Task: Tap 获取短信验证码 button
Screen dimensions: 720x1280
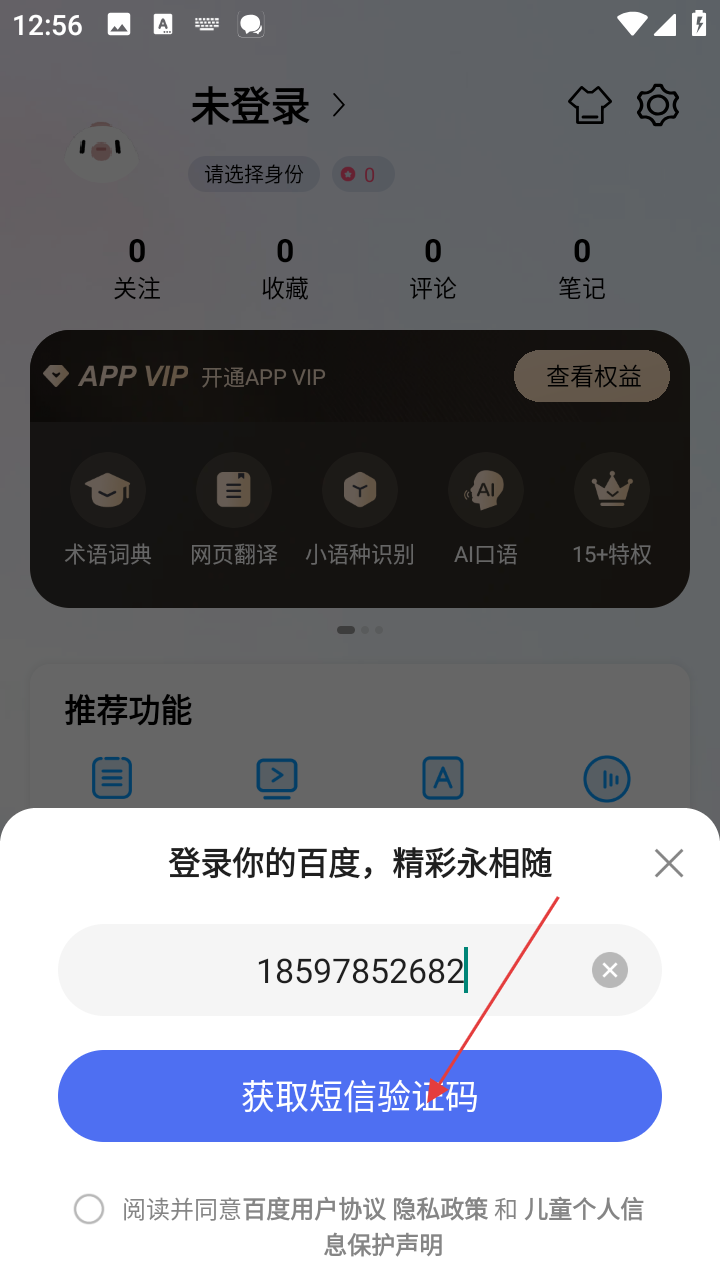Action: click(360, 1096)
